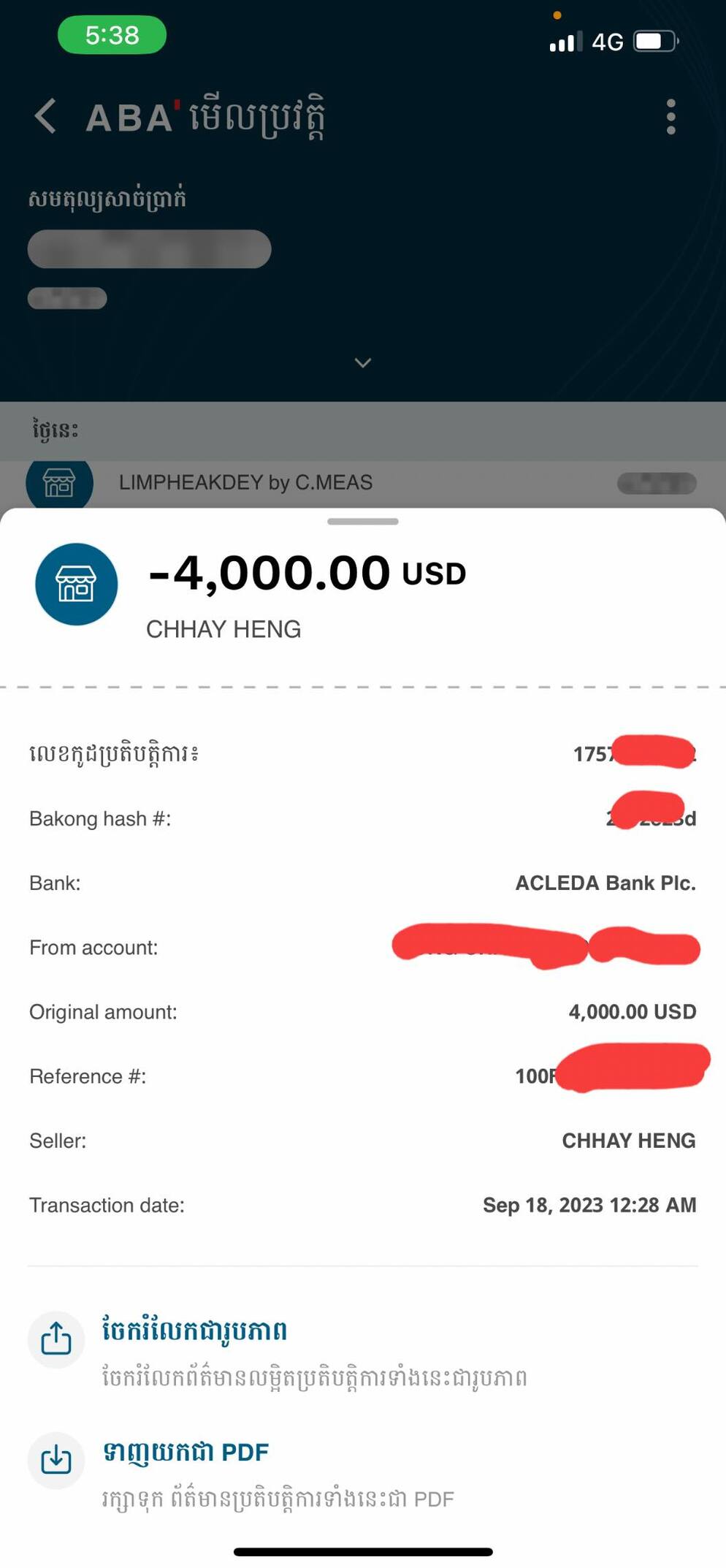The height and width of the screenshot is (1568, 726).
Task: Open the three-dot overflow menu
Action: click(670, 117)
